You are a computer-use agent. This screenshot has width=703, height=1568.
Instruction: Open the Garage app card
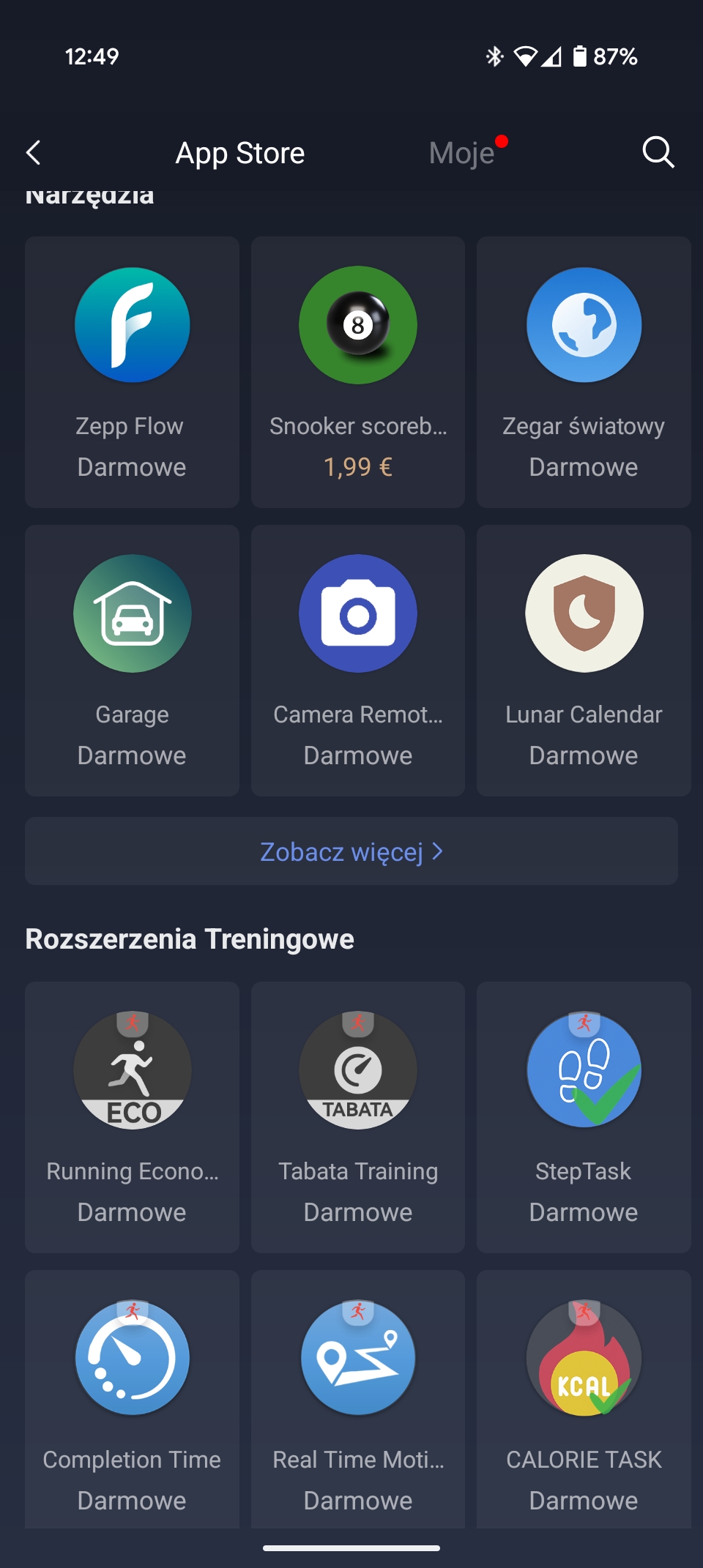pos(132,660)
